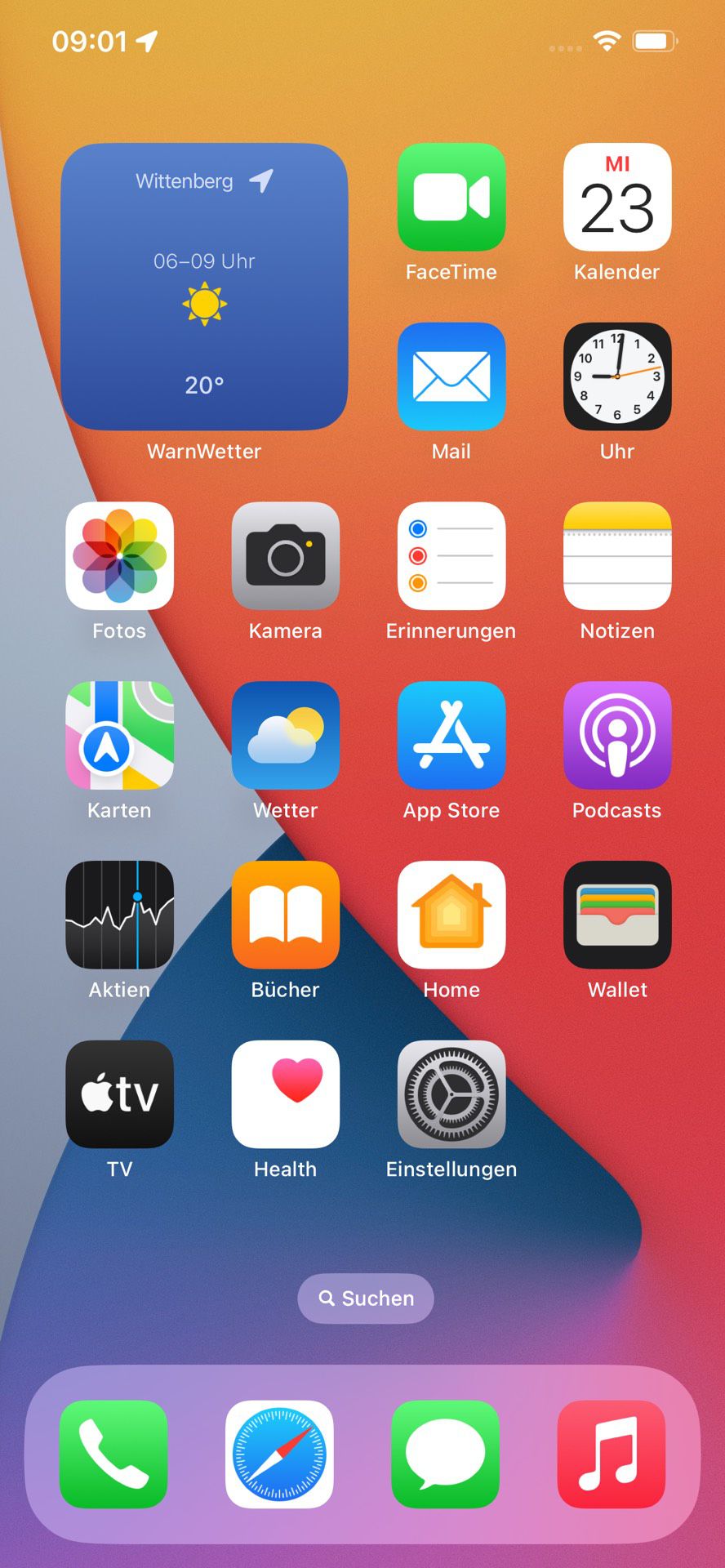The height and width of the screenshot is (1568, 725).
Task: Open Karten maps app
Action: [x=120, y=736]
